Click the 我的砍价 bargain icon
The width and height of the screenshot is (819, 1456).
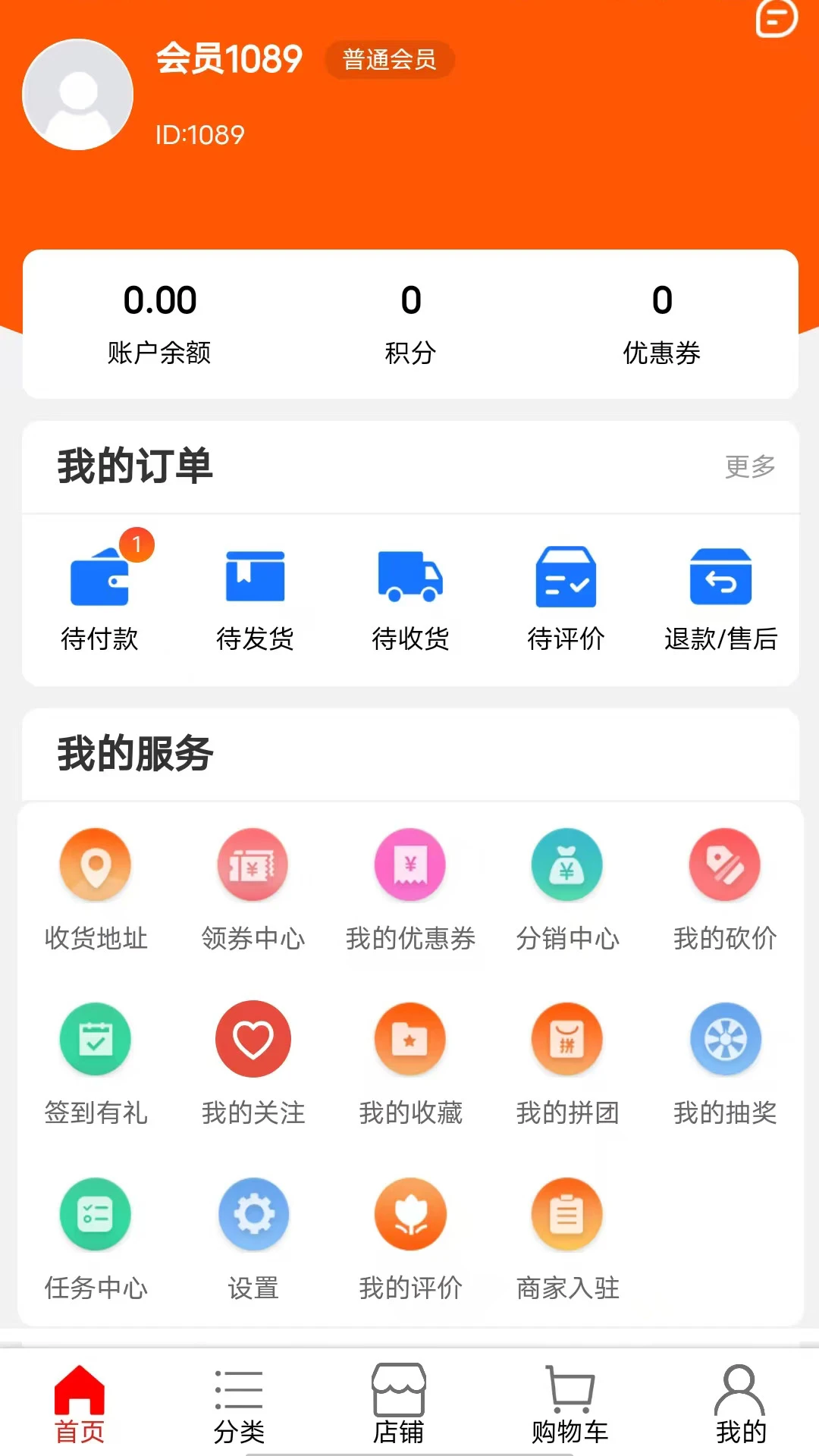725,864
